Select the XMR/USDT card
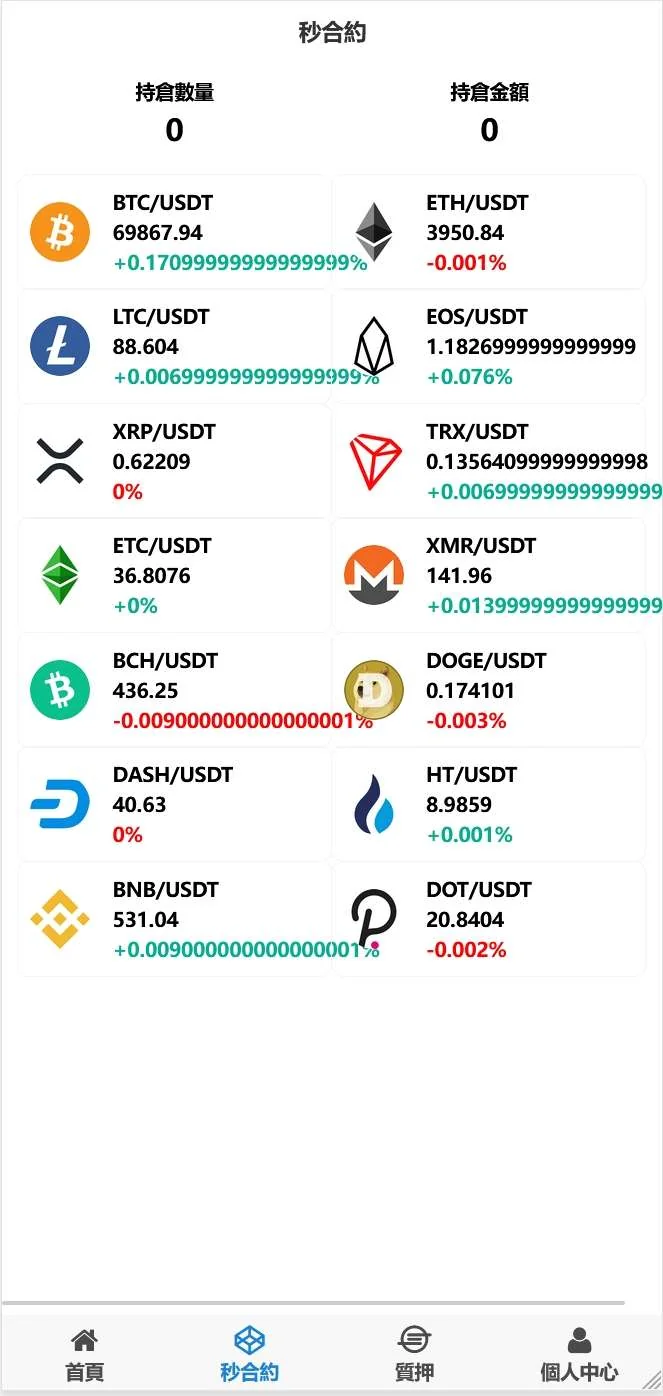Screen dimensions: 663x1396 488,575
